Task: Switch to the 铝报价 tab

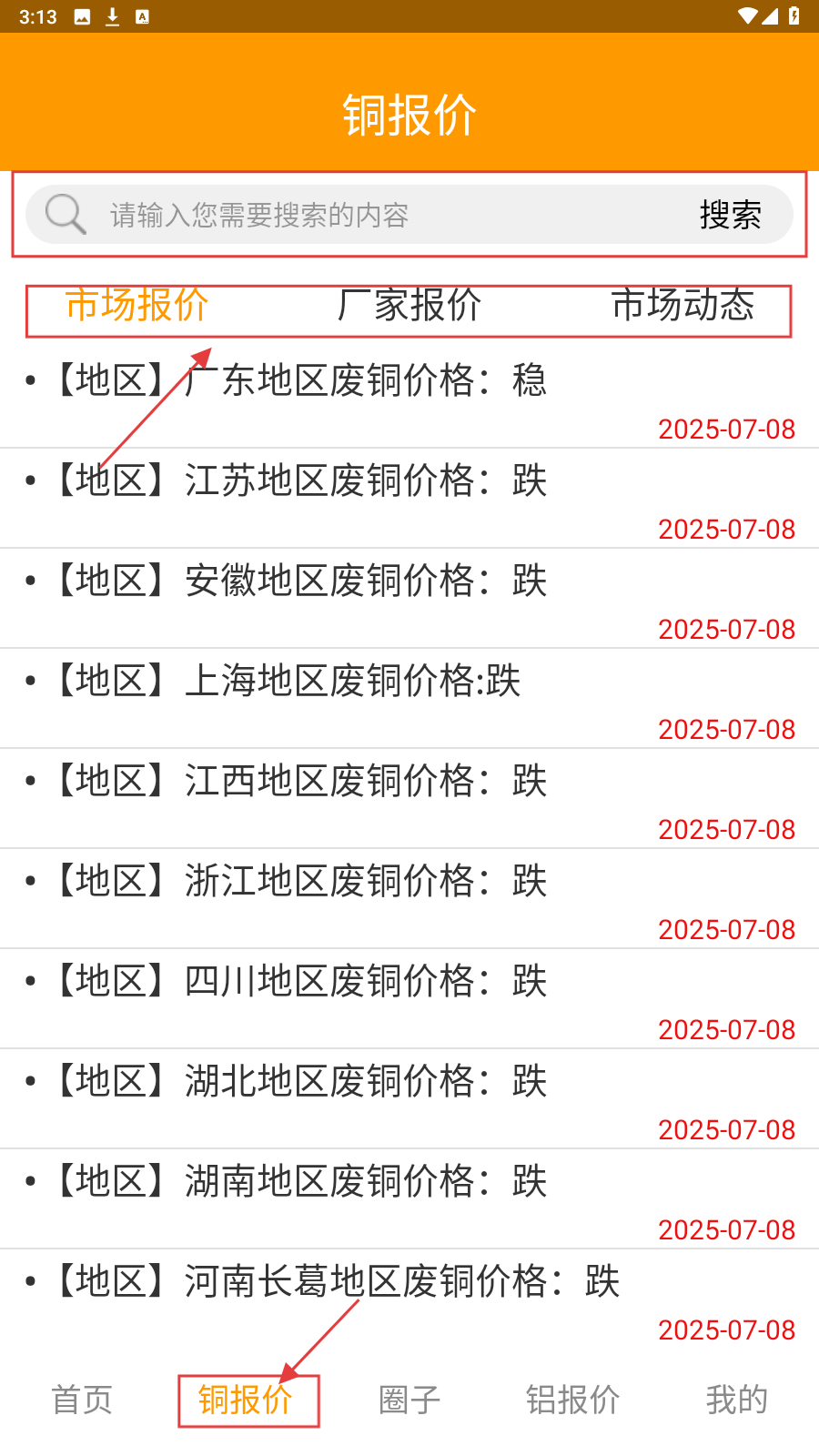Action: (x=573, y=1400)
